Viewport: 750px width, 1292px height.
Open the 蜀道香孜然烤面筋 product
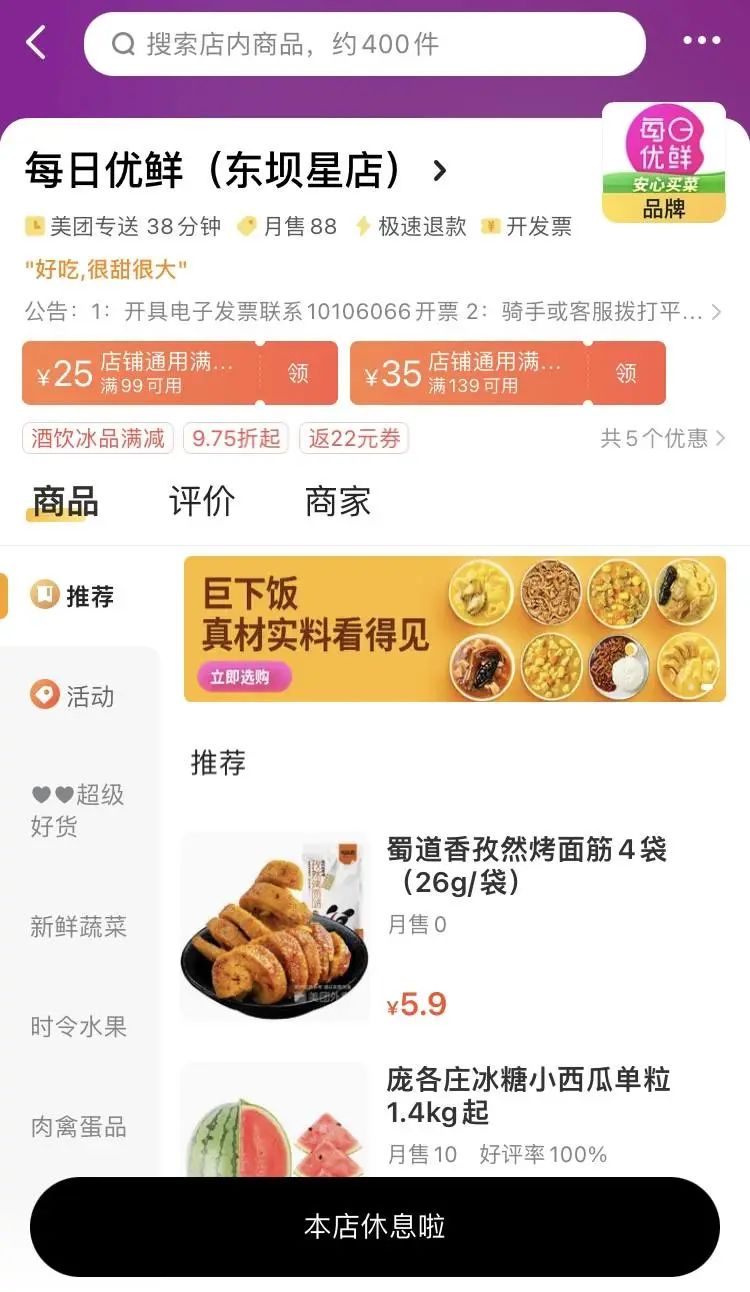point(526,865)
